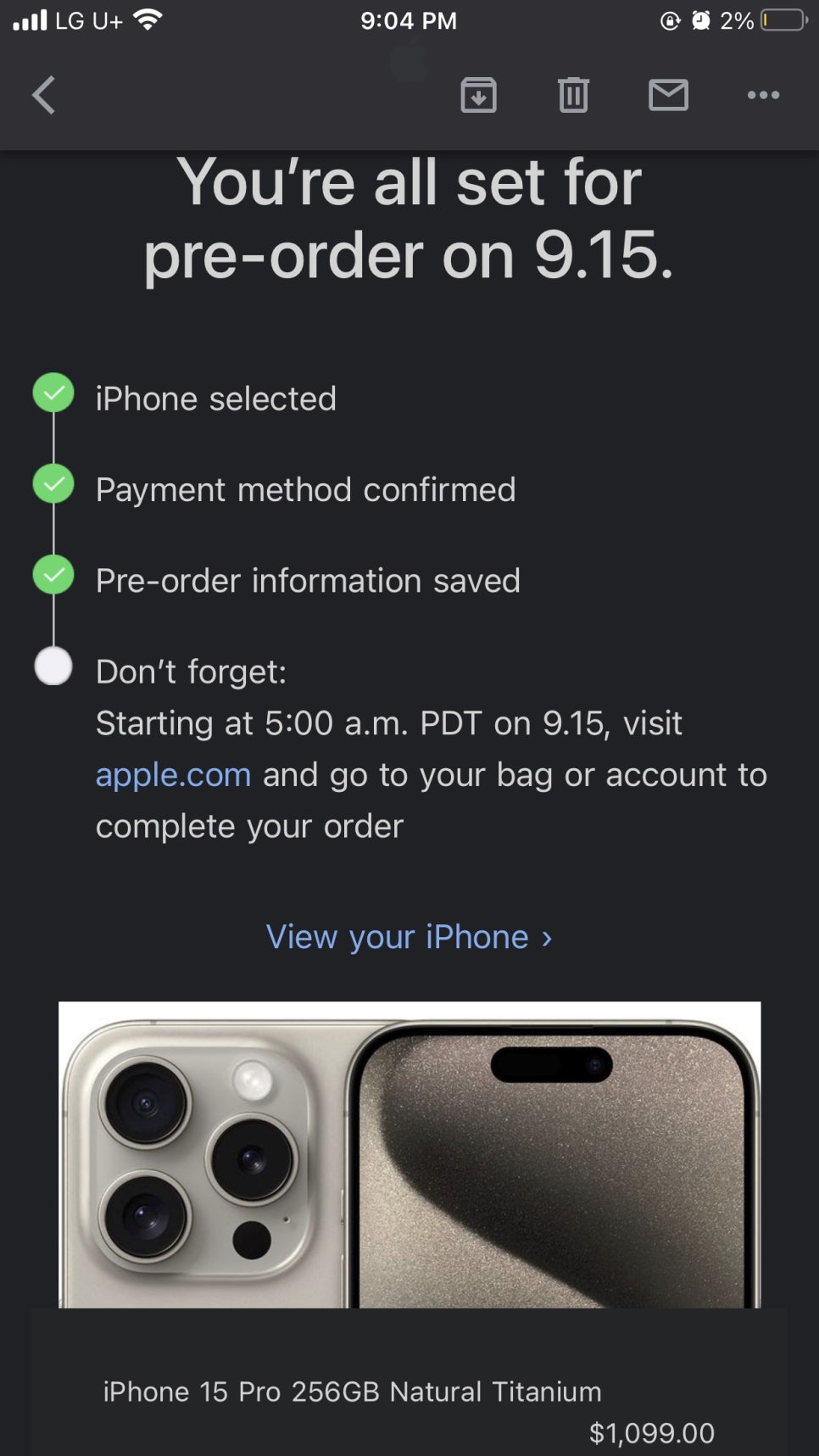Archive this email
Screen dimensions: 819x1456
(x=478, y=95)
